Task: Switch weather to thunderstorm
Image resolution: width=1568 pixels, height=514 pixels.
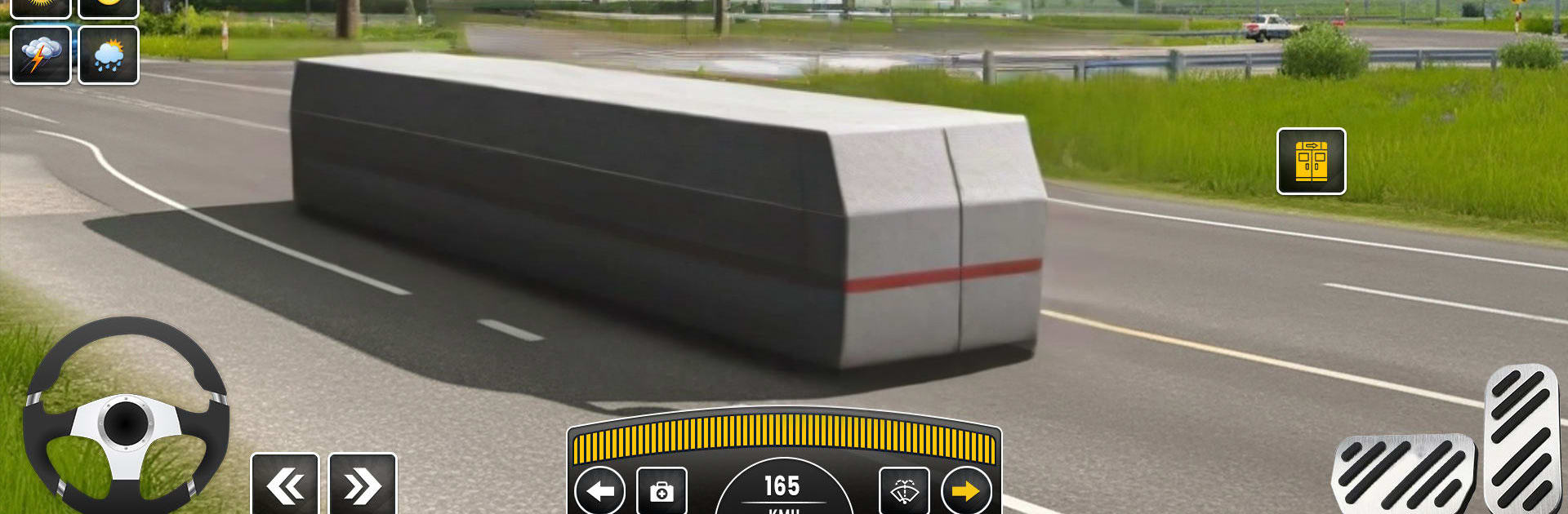Action: (40, 55)
